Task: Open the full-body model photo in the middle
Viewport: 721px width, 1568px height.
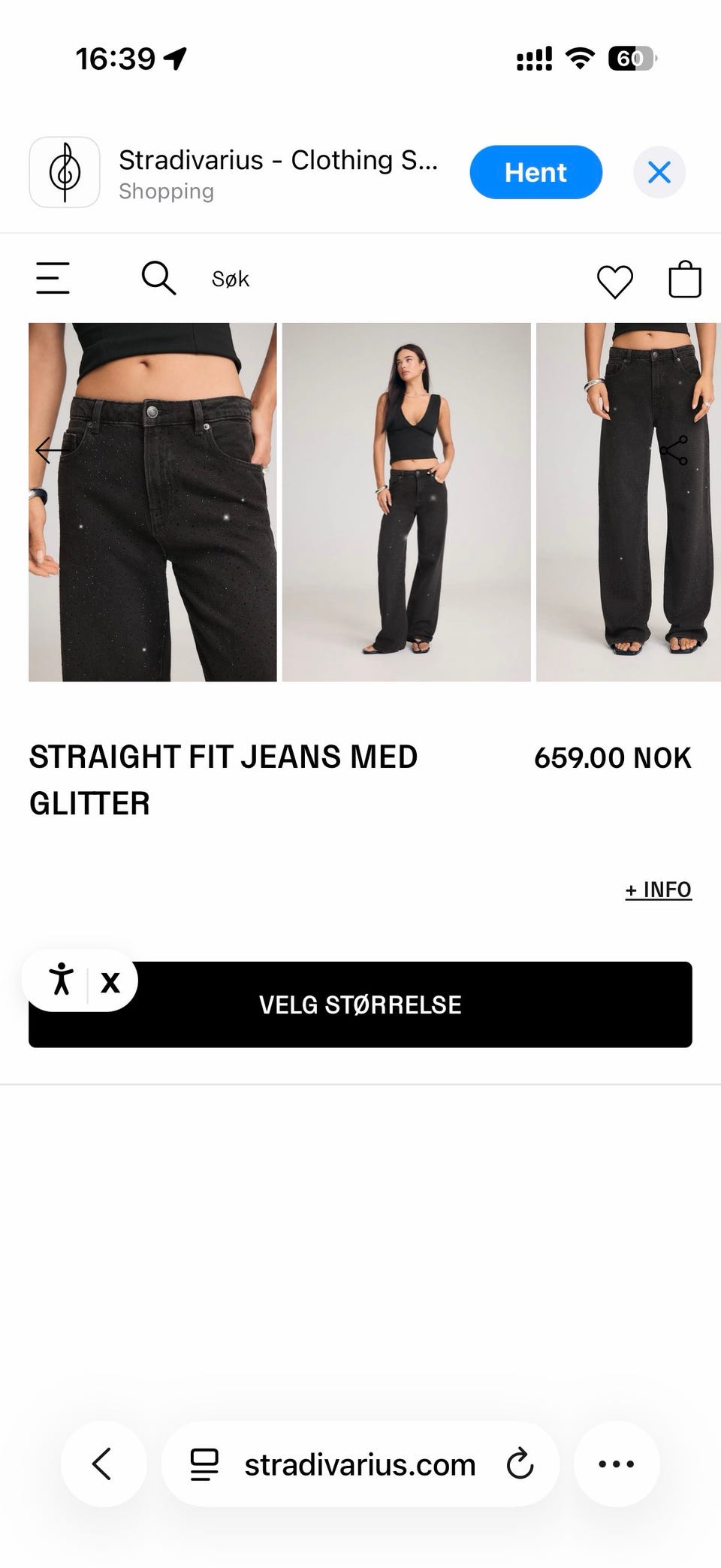Action: [x=406, y=502]
